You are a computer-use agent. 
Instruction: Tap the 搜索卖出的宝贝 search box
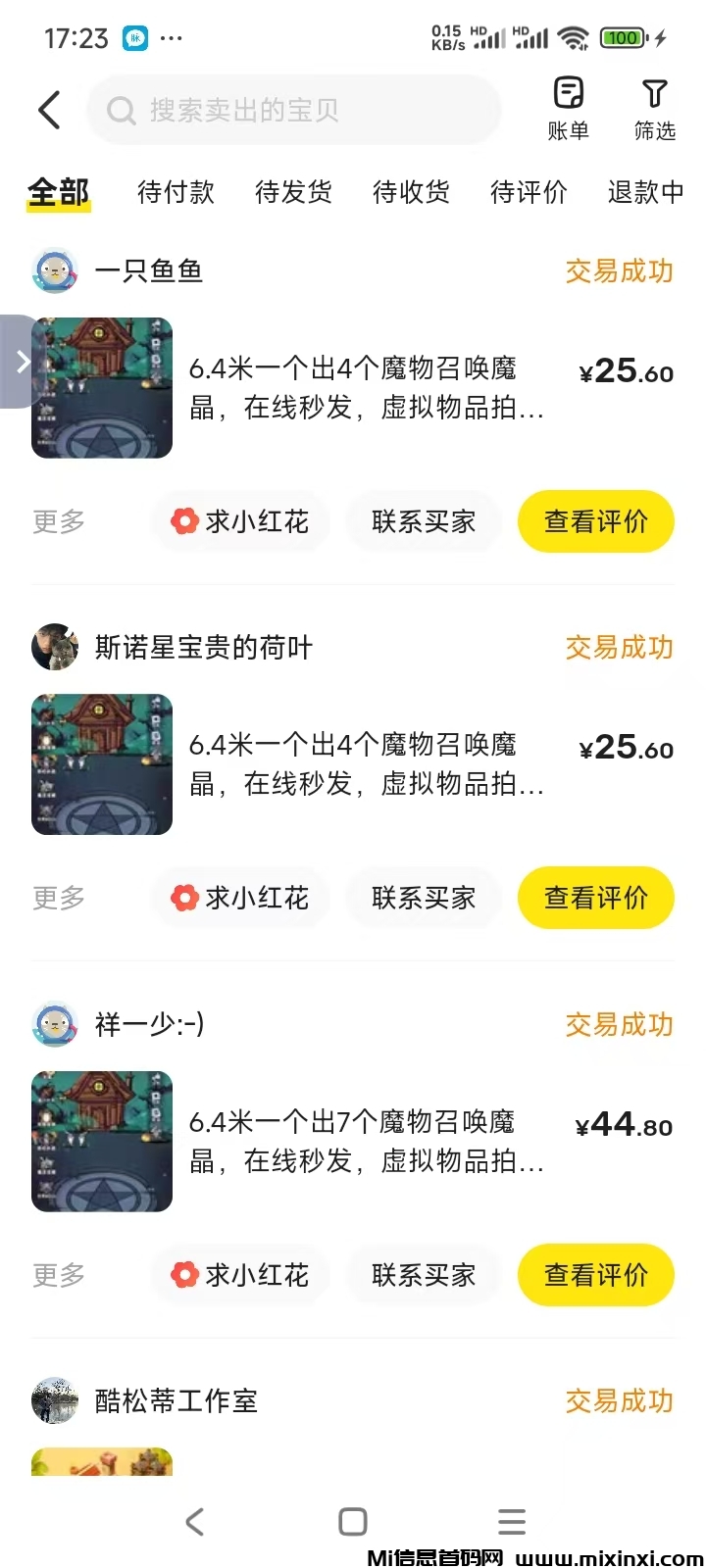pyautogui.click(x=294, y=110)
